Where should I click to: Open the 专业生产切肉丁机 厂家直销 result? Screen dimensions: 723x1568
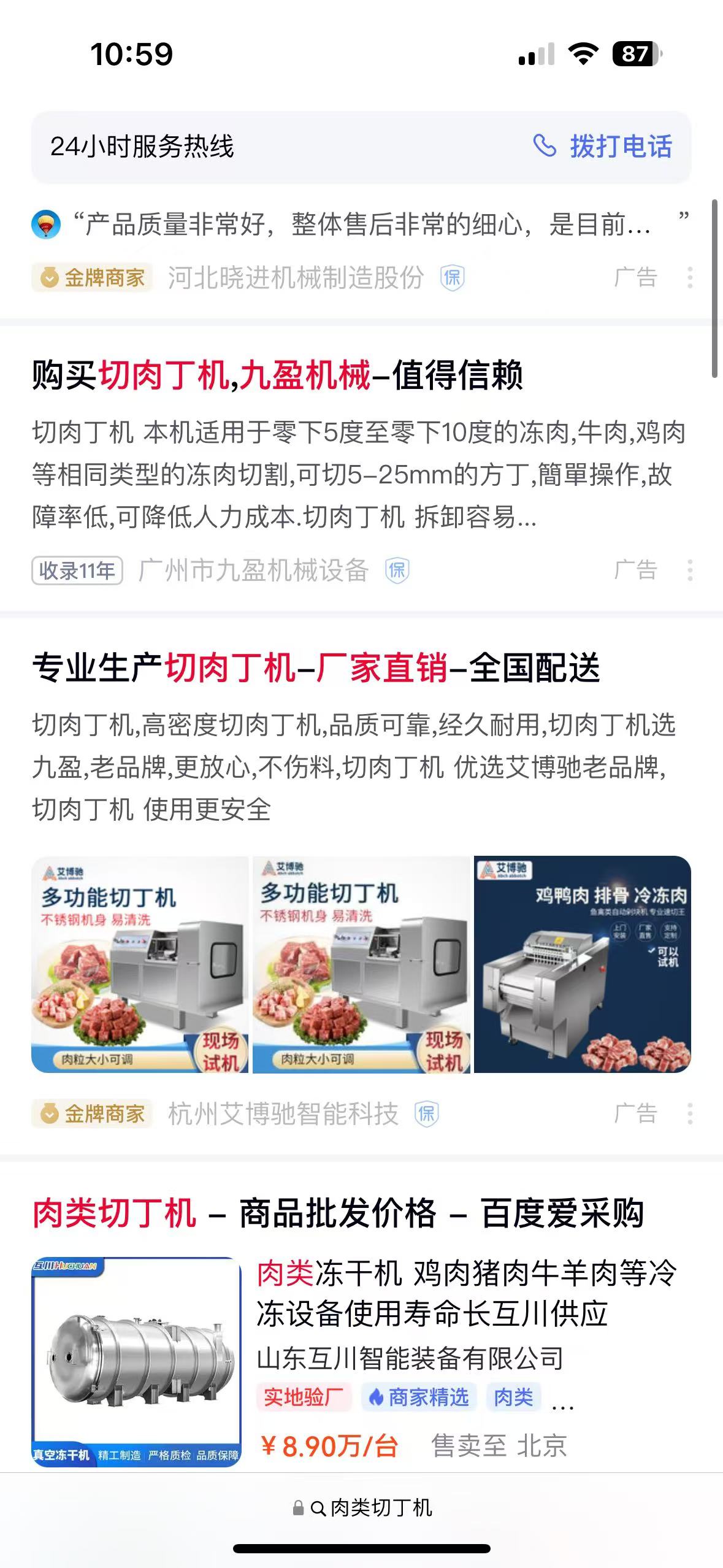(x=316, y=667)
